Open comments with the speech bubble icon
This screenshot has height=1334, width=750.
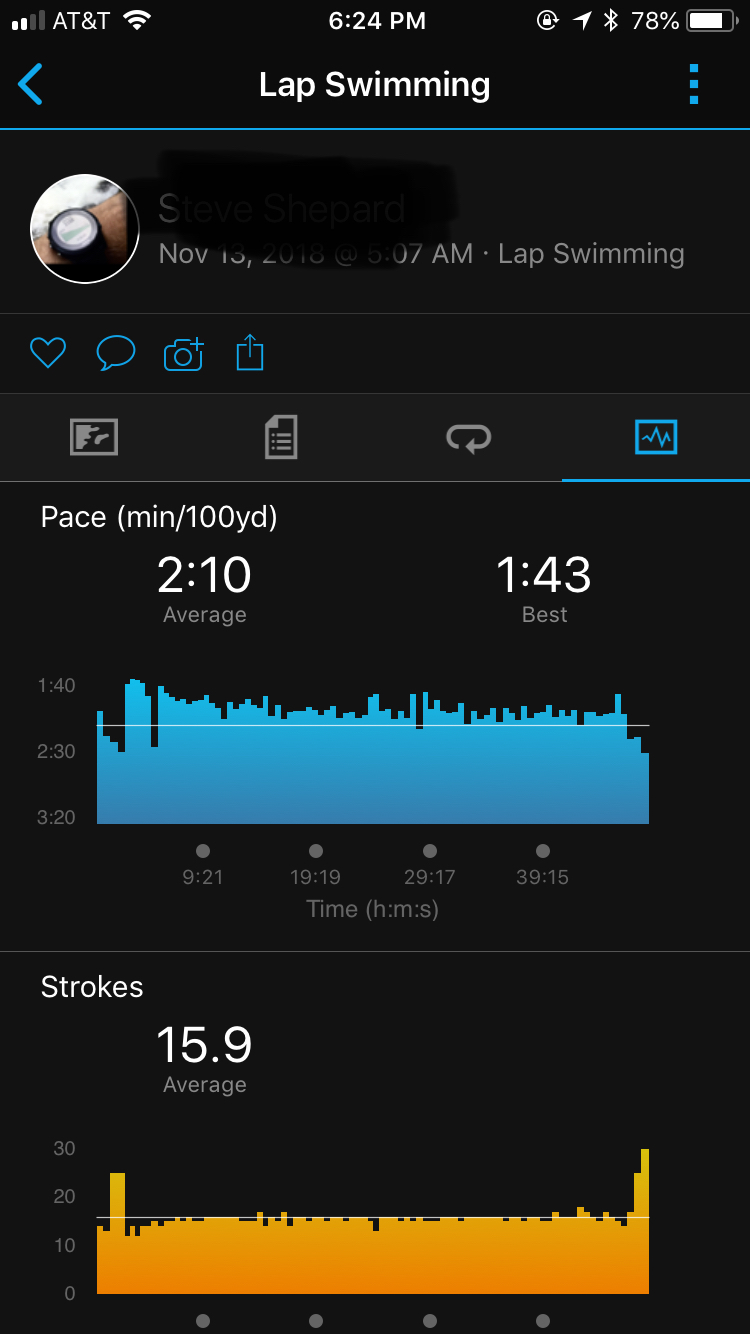[x=115, y=353]
